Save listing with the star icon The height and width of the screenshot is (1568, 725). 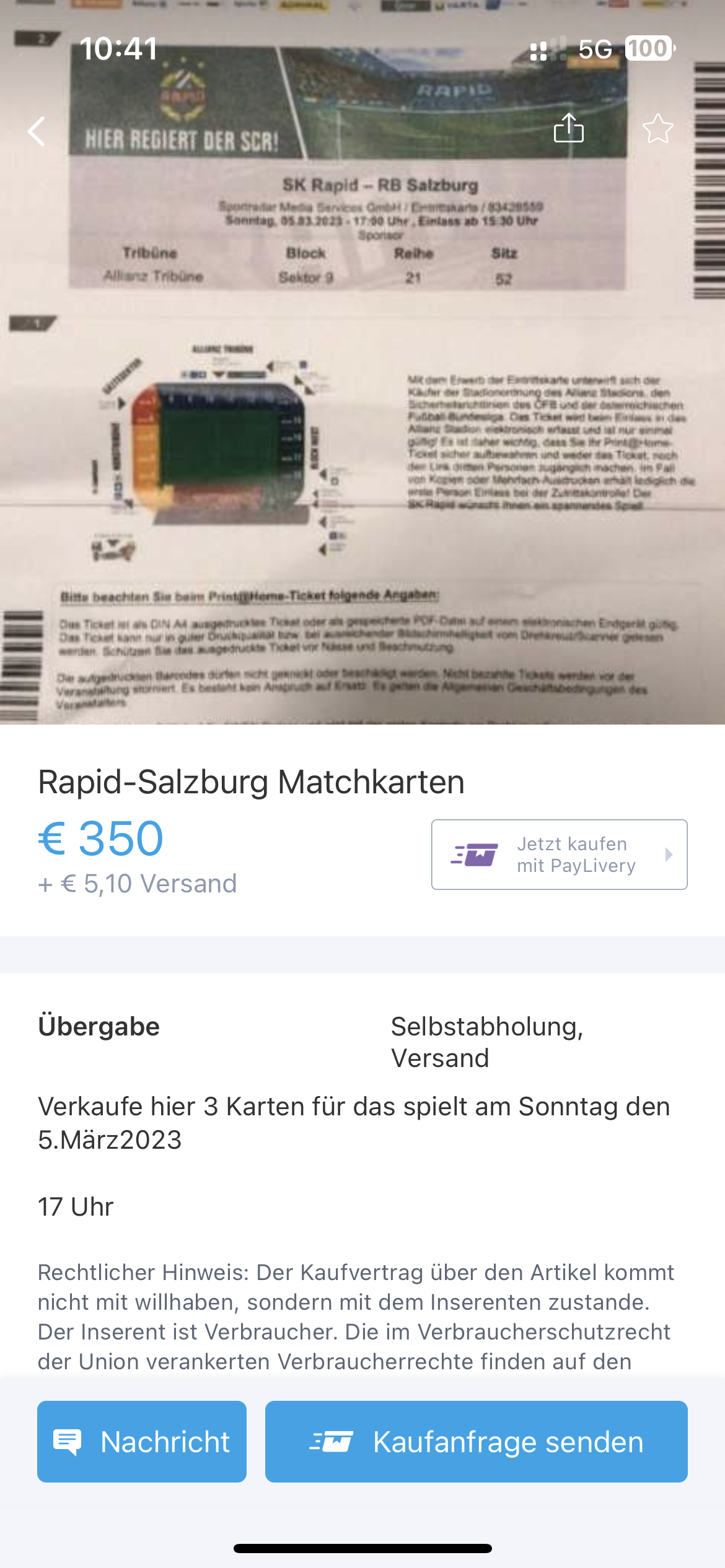coord(657,129)
